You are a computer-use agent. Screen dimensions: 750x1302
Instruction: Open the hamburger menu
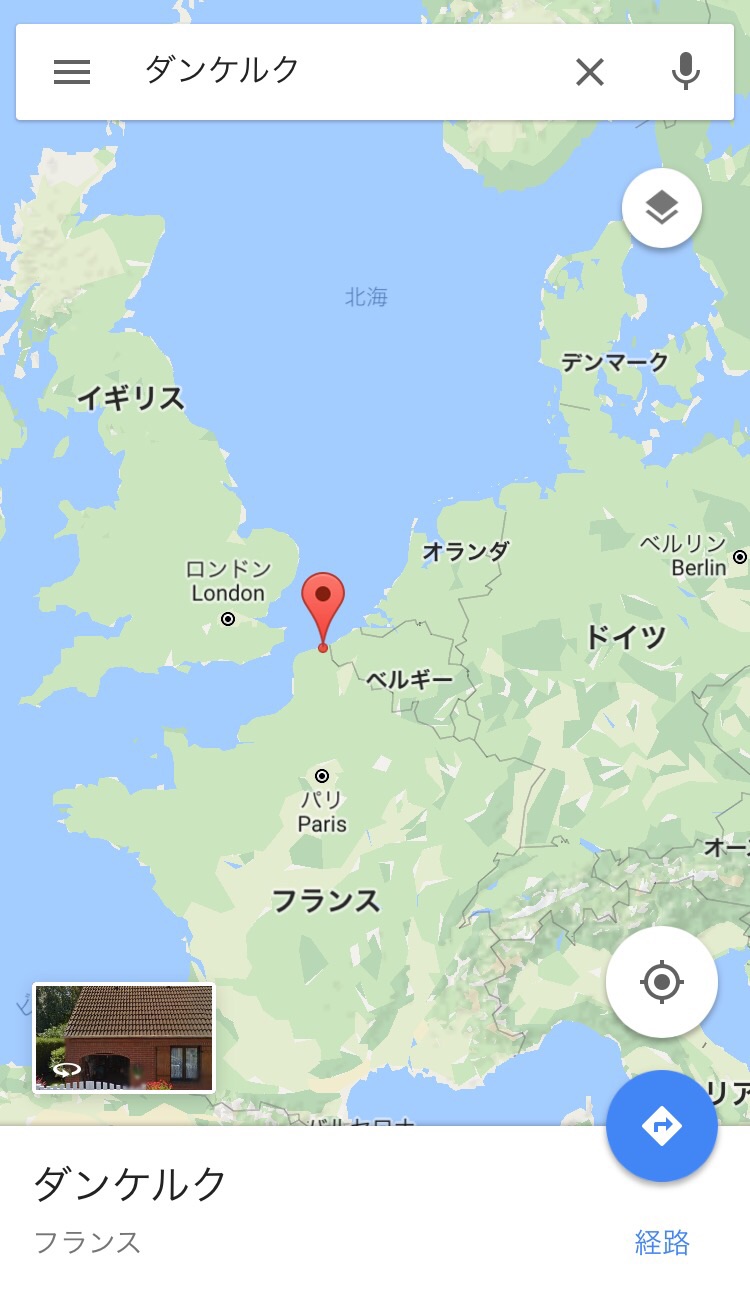click(72, 72)
